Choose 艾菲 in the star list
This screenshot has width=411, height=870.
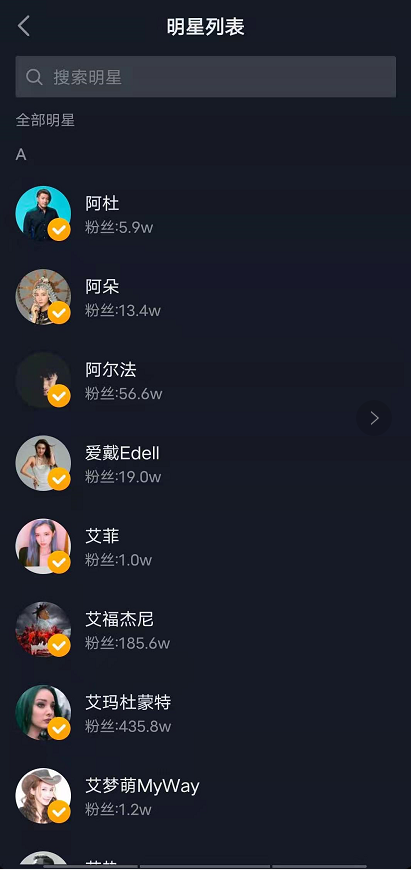[206, 547]
